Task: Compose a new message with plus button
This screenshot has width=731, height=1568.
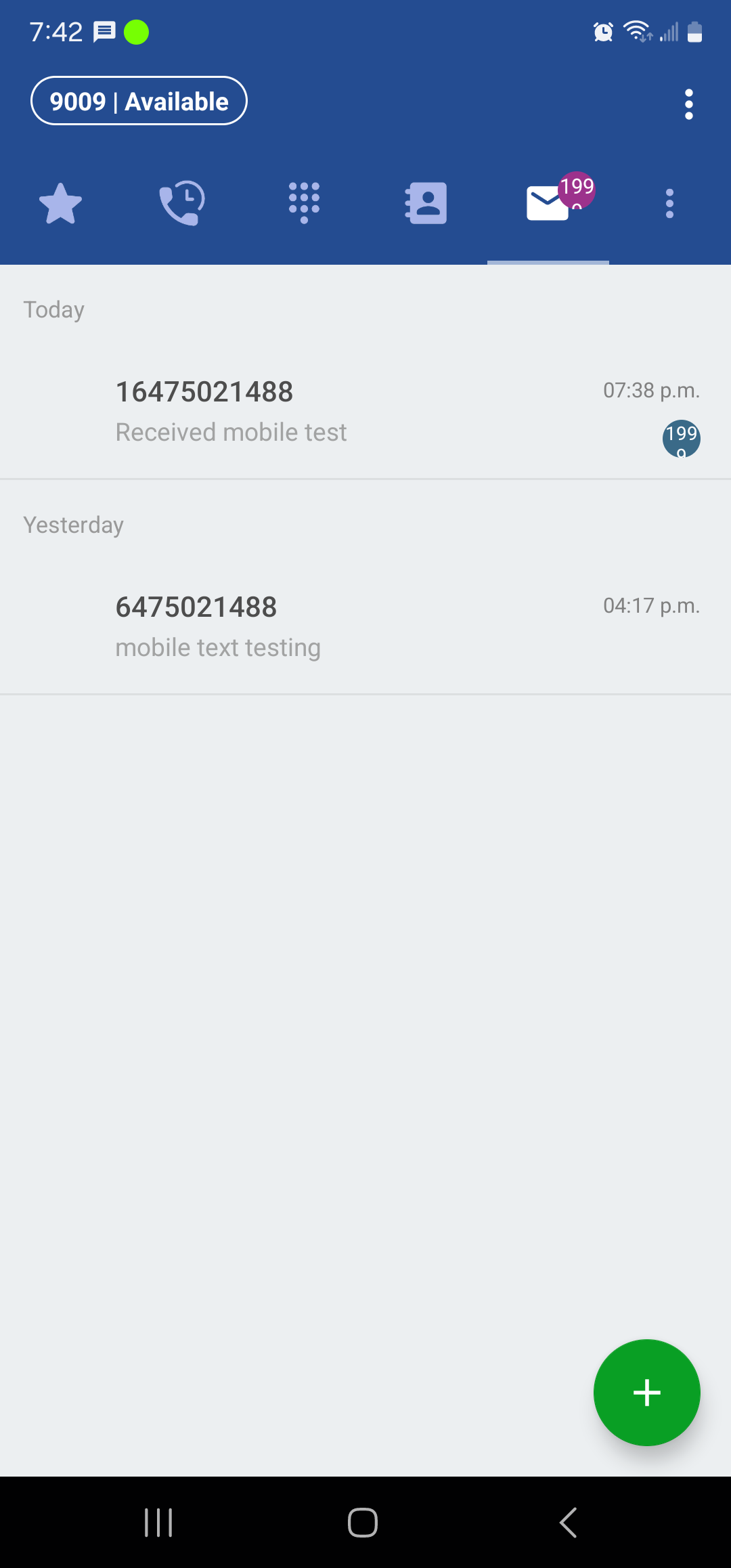Action: click(646, 1393)
